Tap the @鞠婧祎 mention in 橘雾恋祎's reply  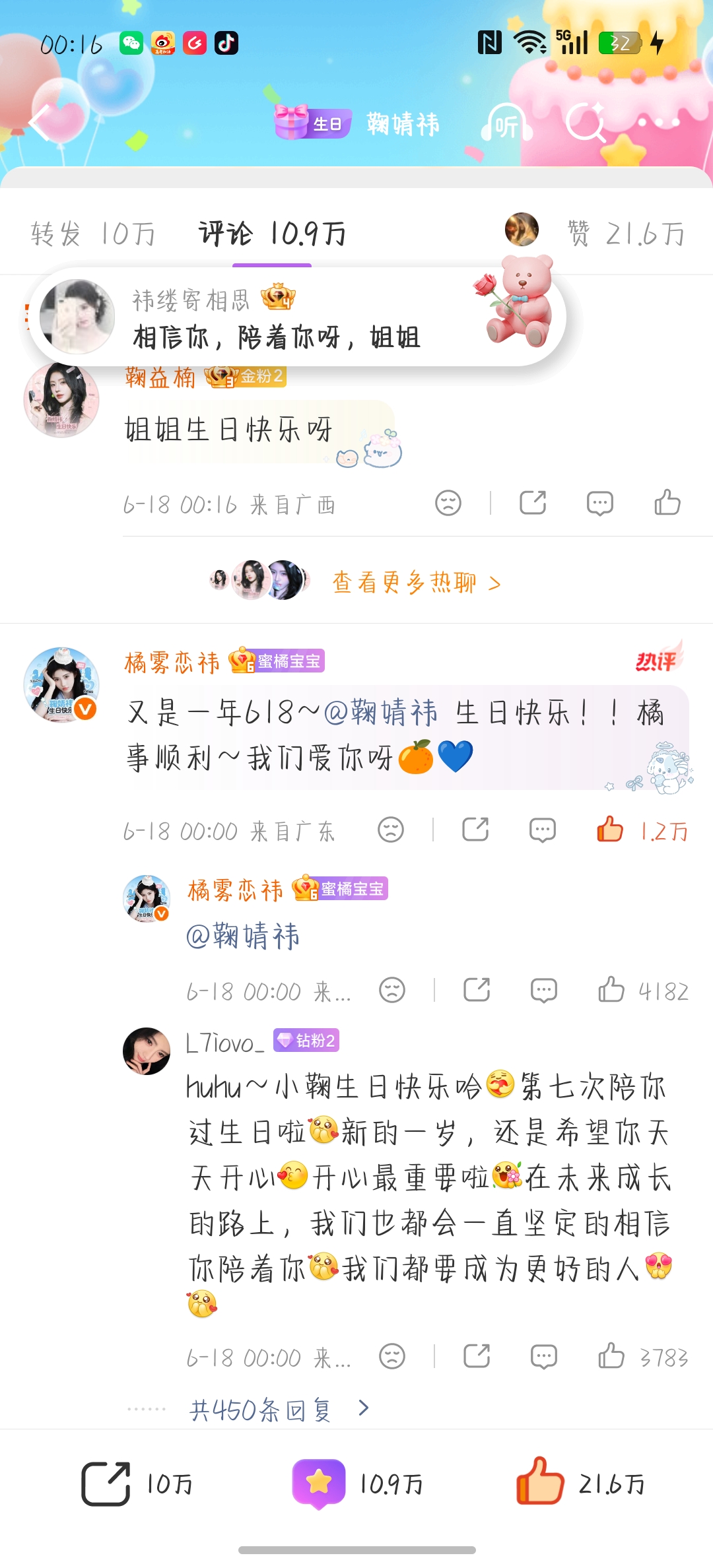pos(242,936)
